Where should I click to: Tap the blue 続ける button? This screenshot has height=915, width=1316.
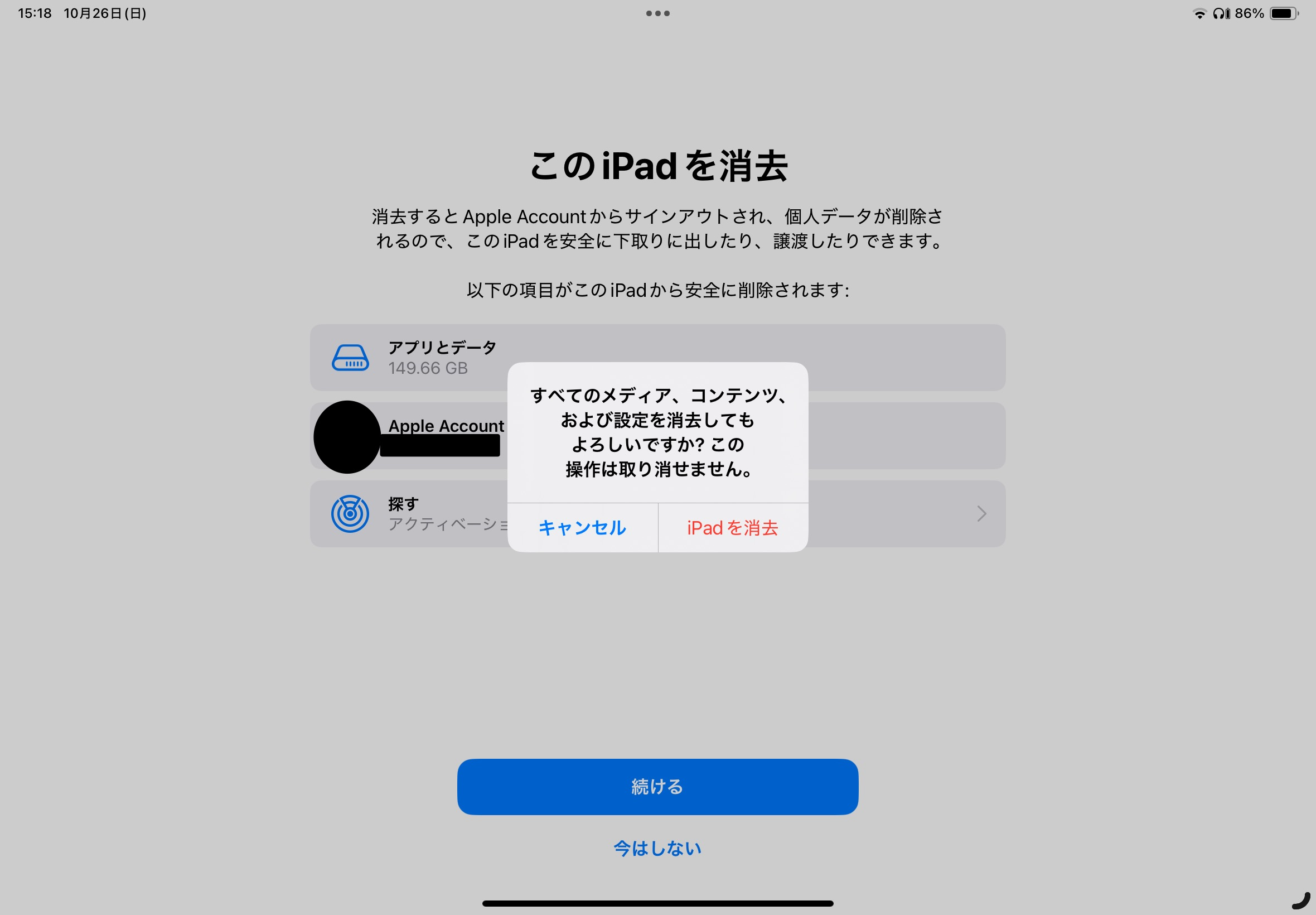657,787
